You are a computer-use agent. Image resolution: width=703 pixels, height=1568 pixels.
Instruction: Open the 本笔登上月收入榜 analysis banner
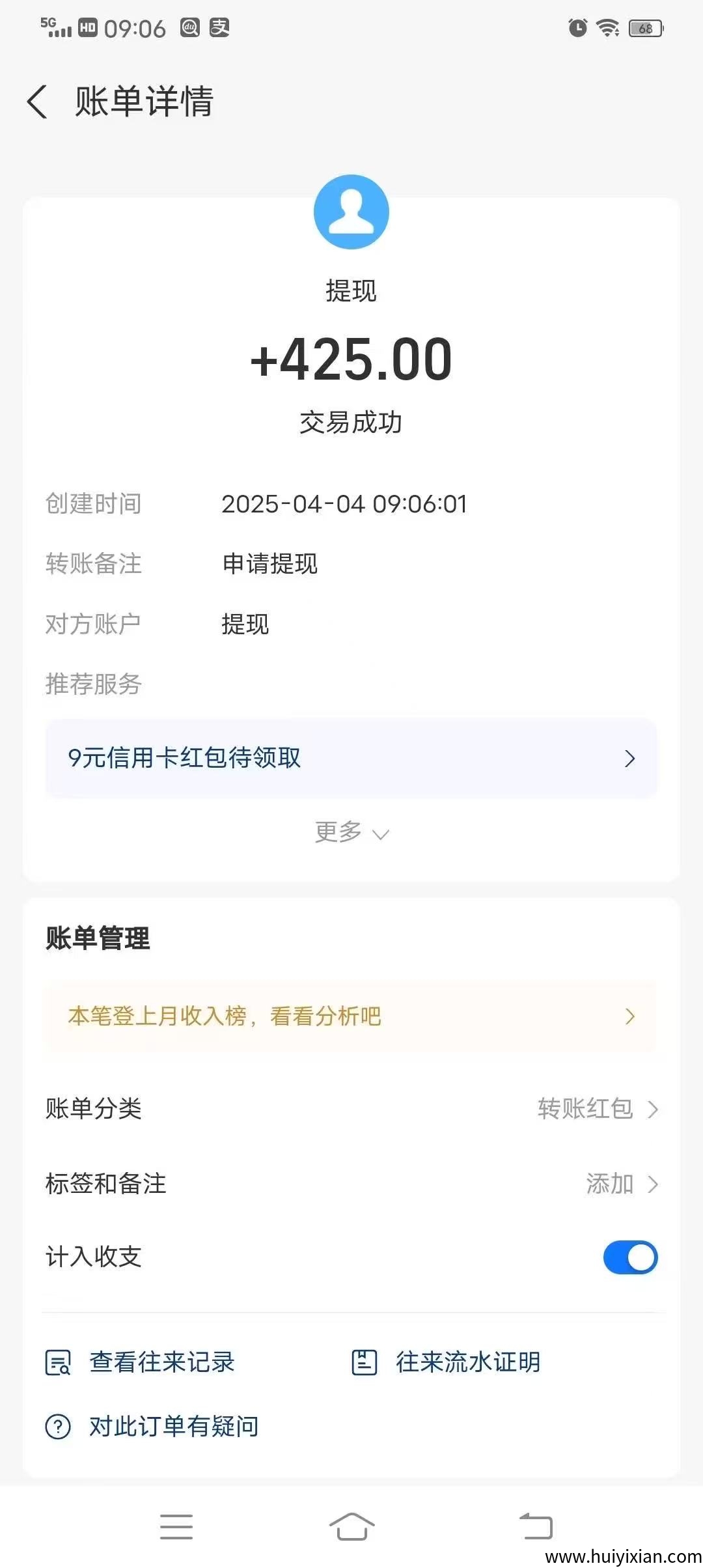click(x=351, y=1016)
